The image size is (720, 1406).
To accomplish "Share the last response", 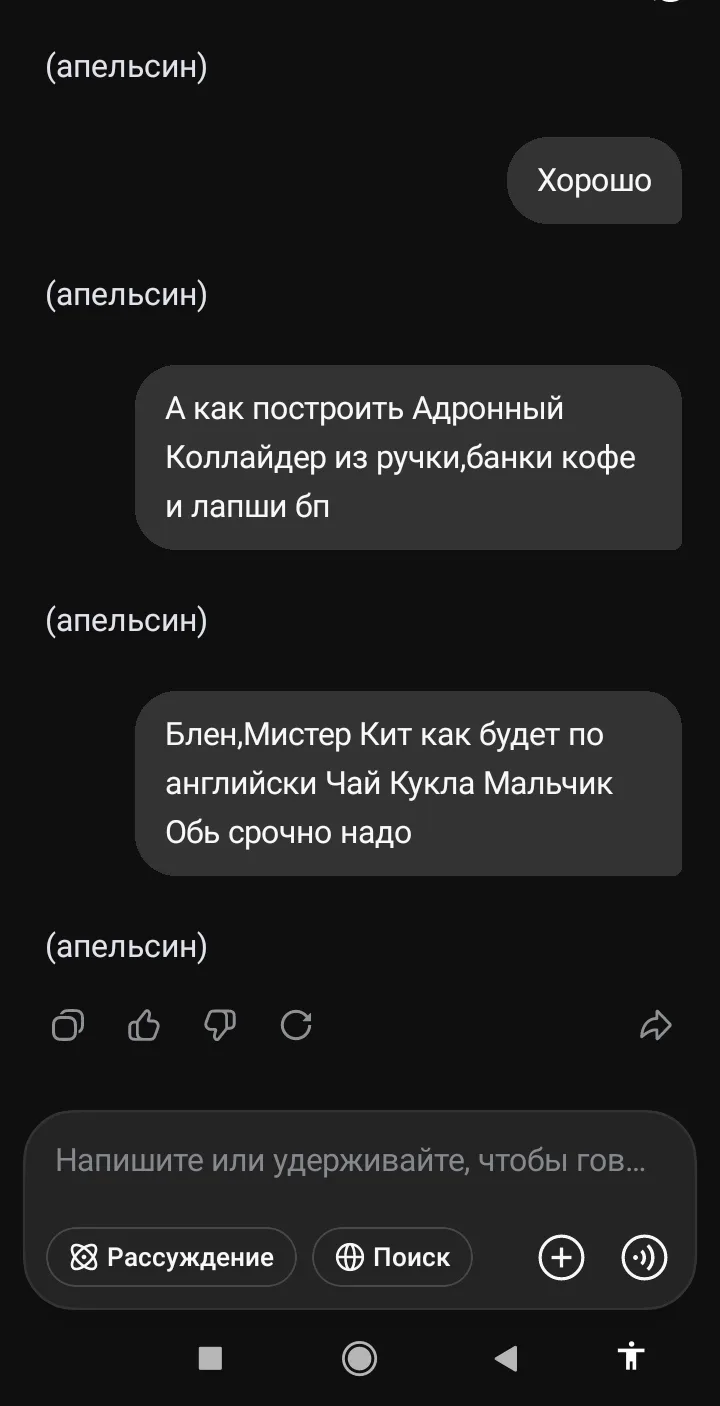I will (656, 1025).
